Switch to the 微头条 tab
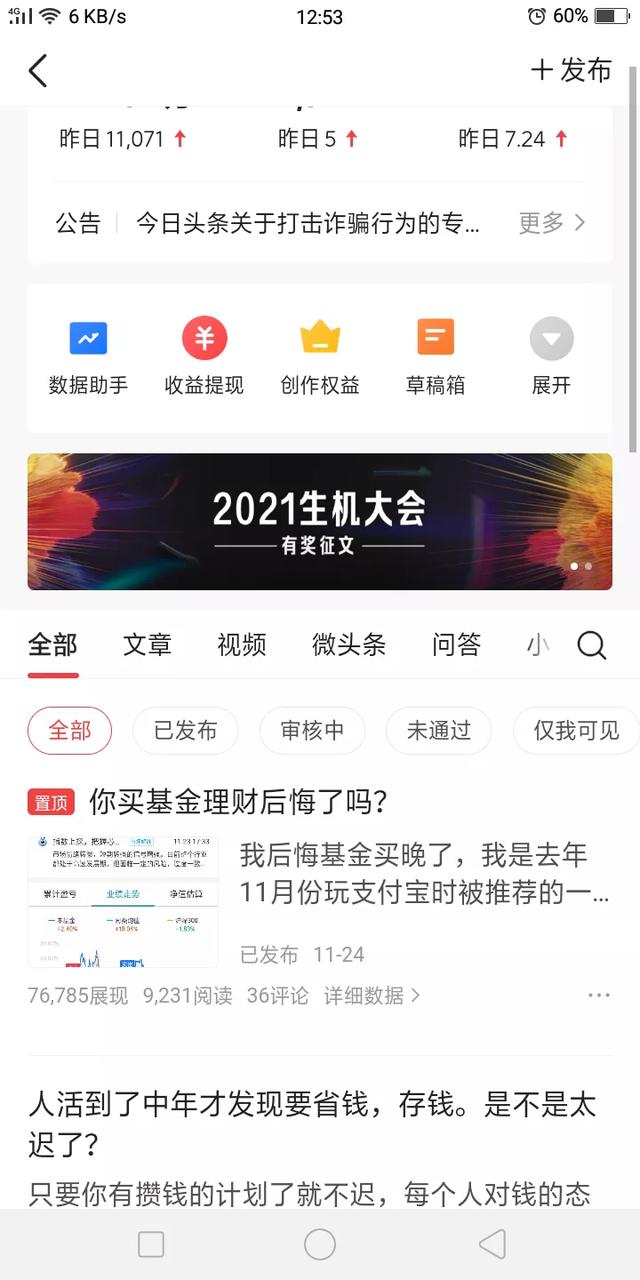The width and height of the screenshot is (640, 1280). coord(348,645)
